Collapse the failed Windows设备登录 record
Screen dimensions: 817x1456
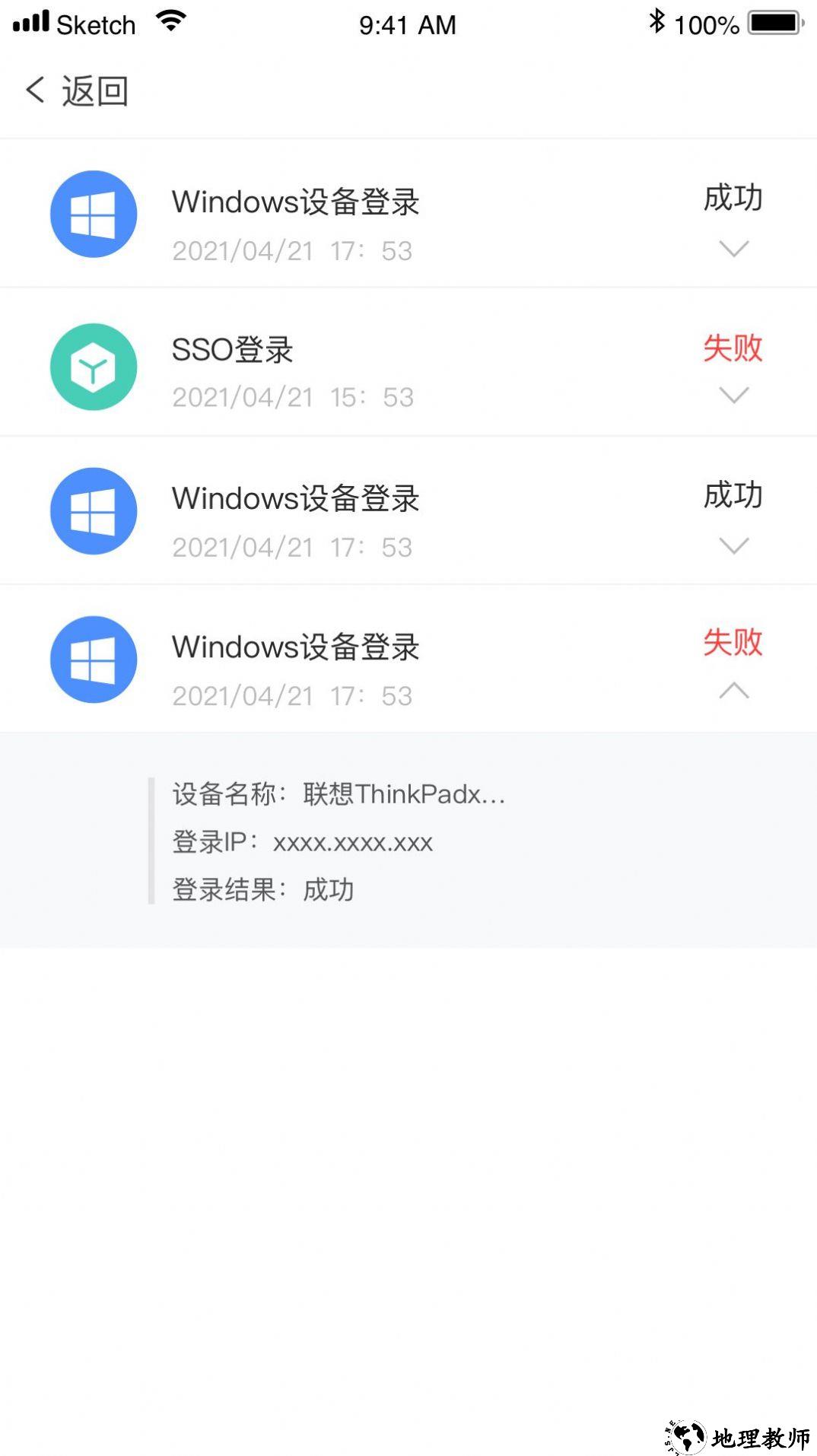click(x=733, y=691)
